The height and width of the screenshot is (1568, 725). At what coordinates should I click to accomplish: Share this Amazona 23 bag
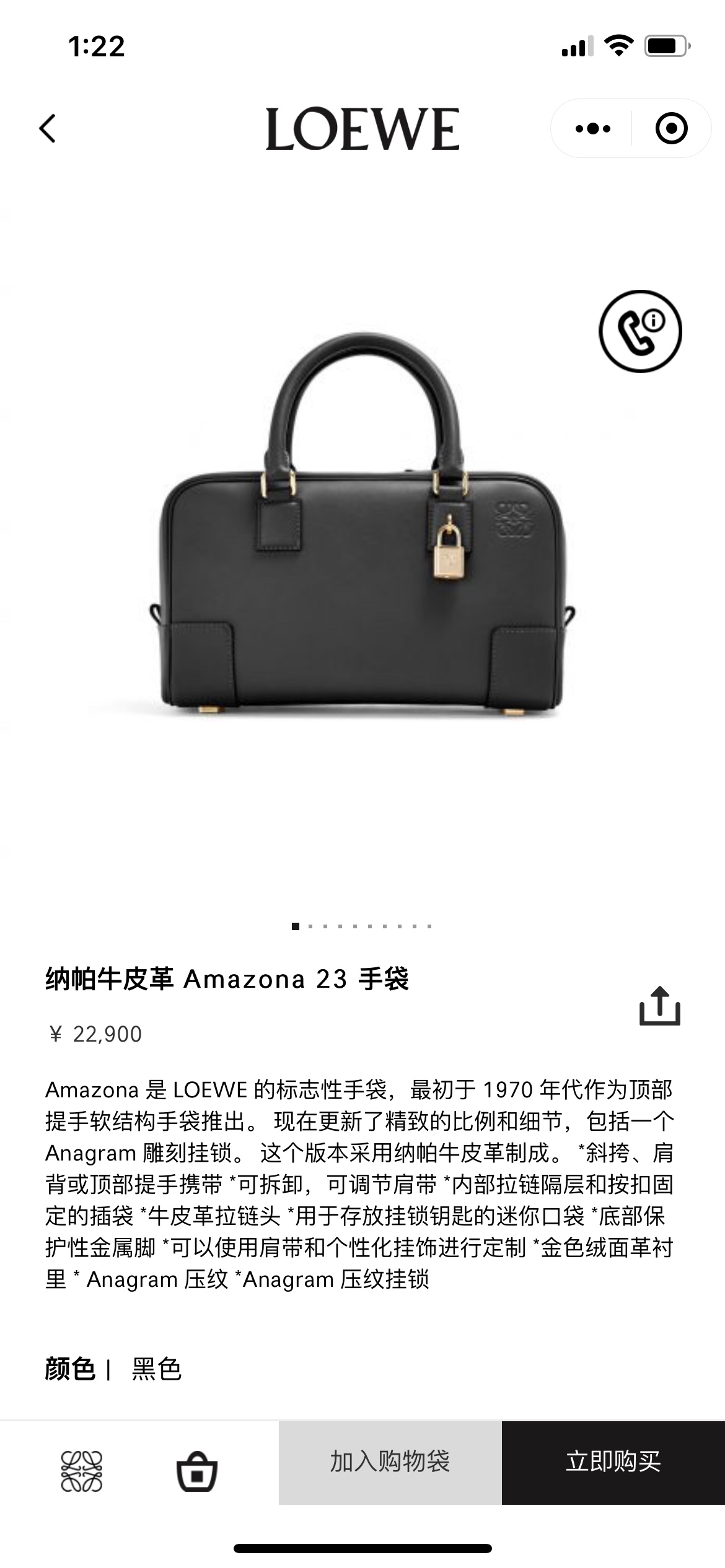(x=659, y=1006)
